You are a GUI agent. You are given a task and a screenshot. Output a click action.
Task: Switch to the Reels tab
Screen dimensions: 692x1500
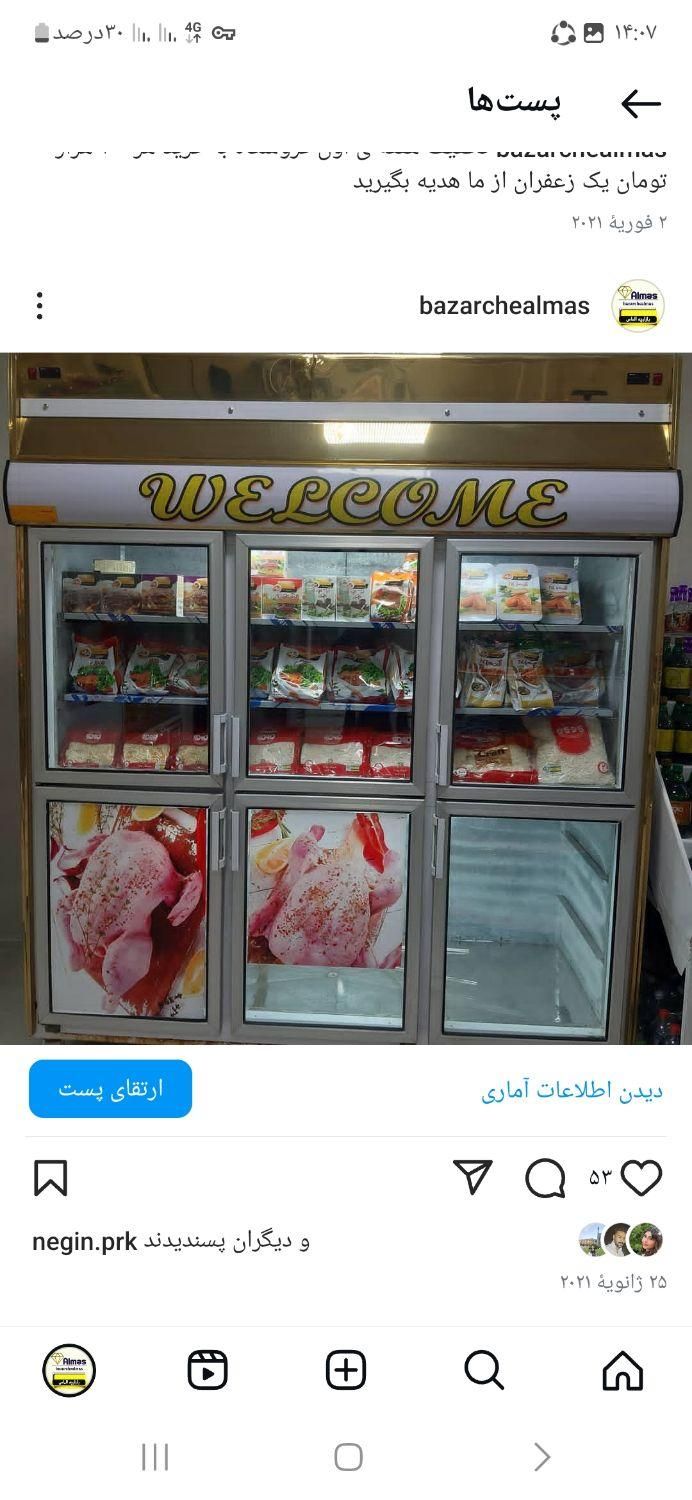point(208,1370)
